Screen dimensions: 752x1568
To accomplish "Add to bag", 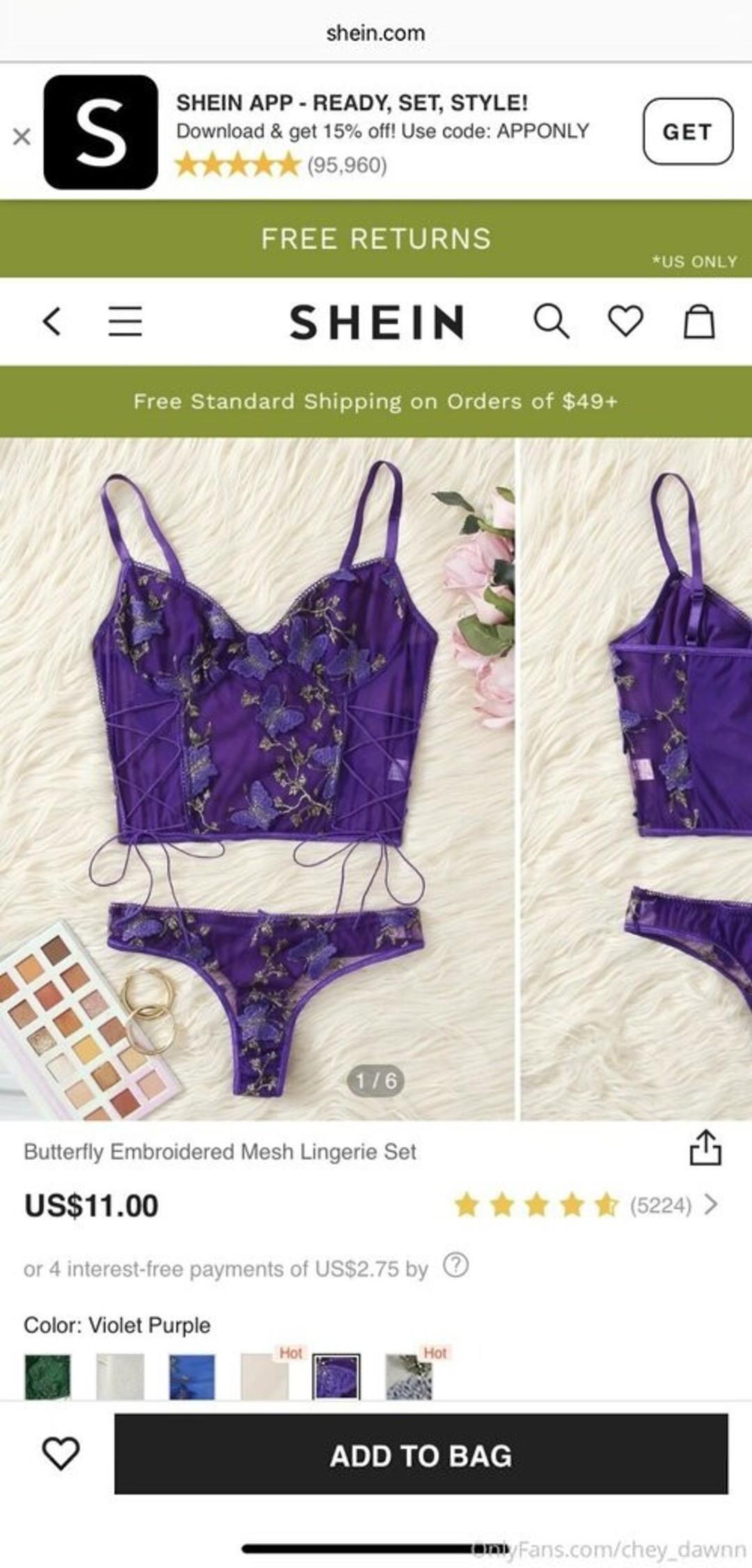I will (421, 1454).
